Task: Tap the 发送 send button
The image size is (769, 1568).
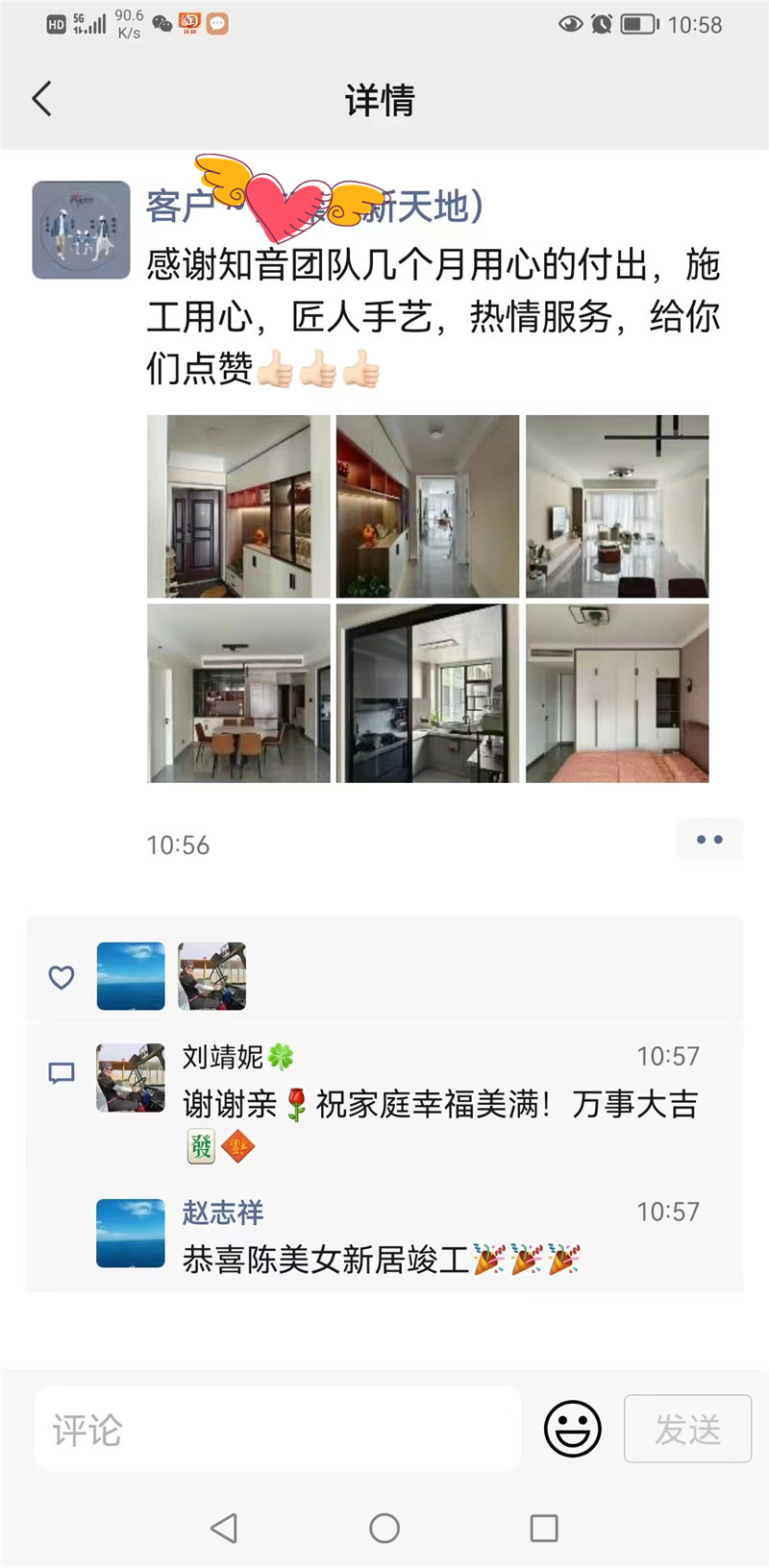Action: click(687, 1429)
